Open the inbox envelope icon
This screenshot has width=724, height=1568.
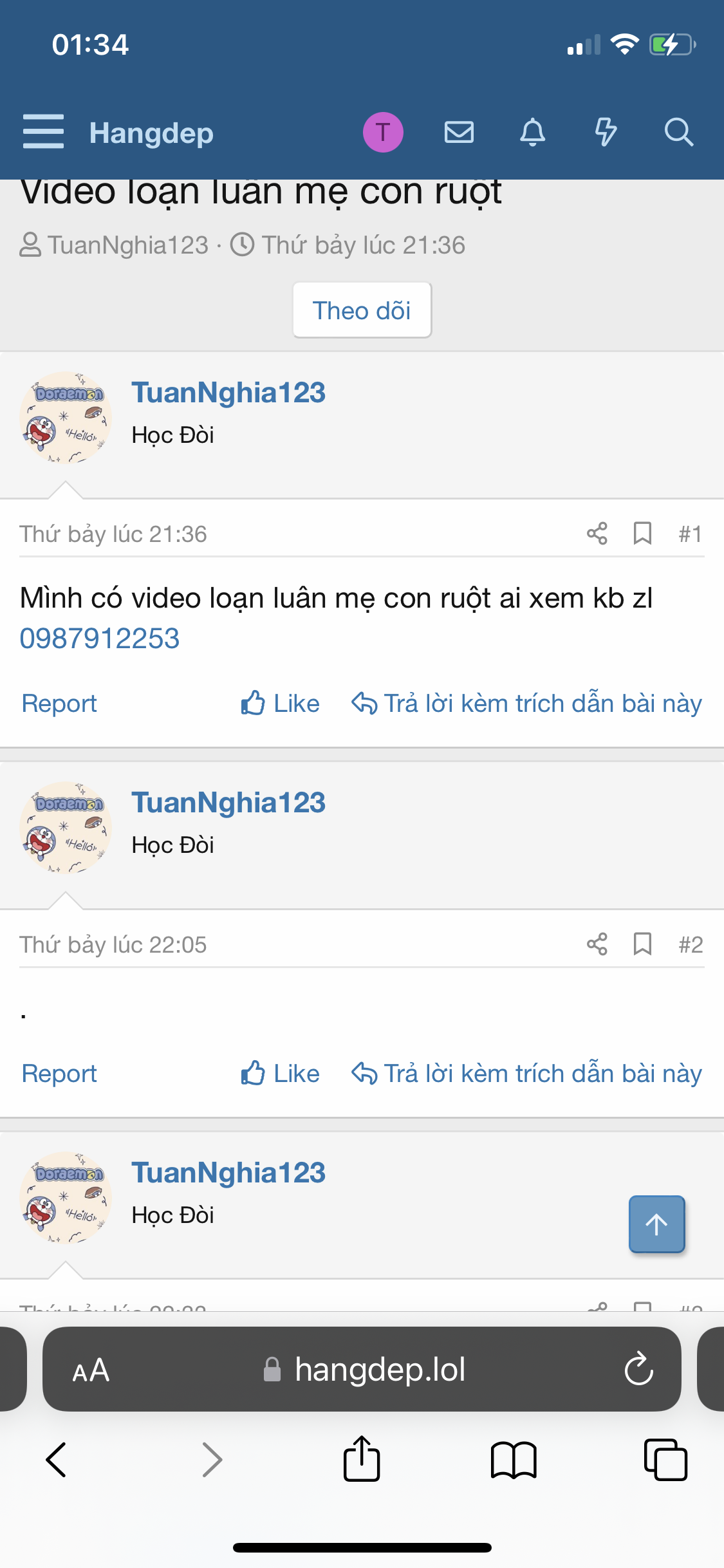(459, 132)
